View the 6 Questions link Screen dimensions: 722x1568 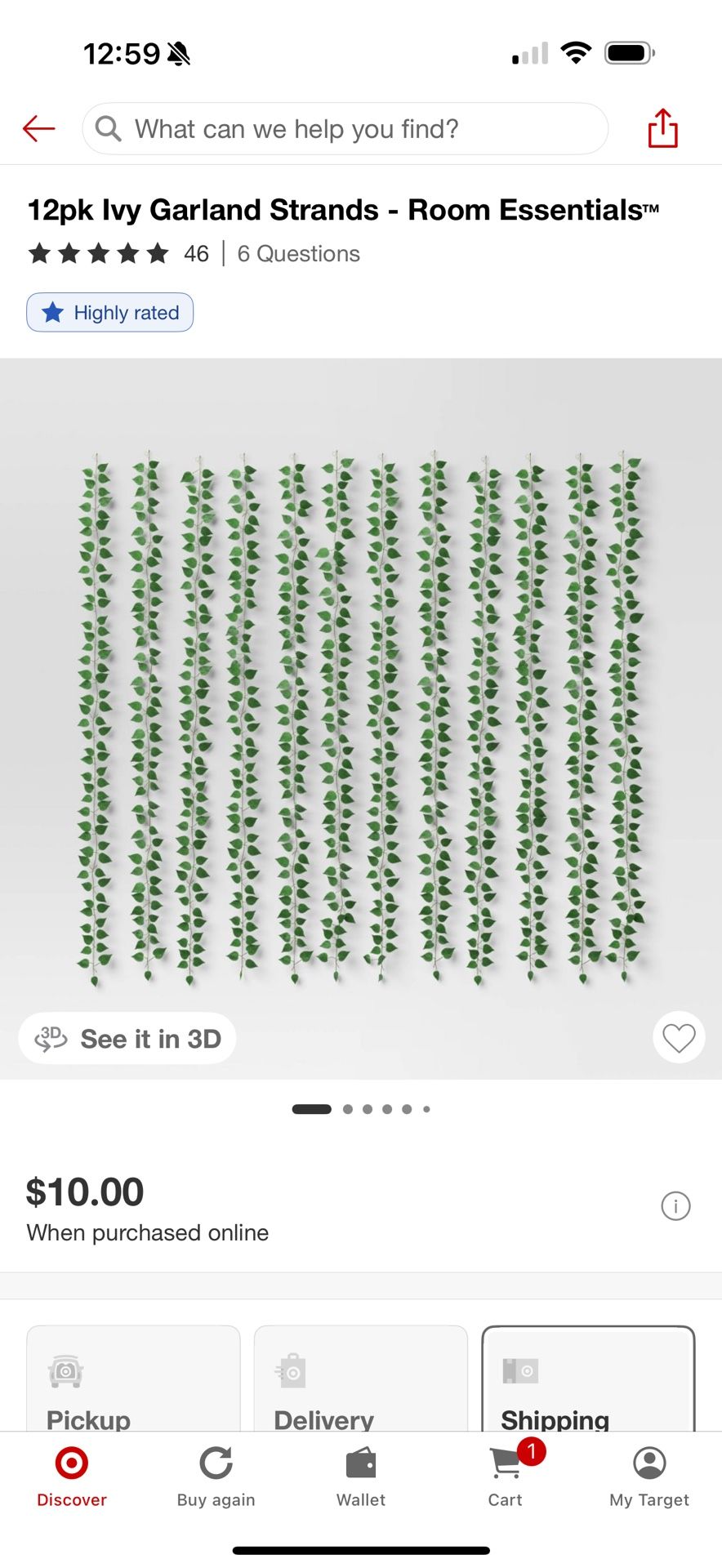(x=297, y=253)
